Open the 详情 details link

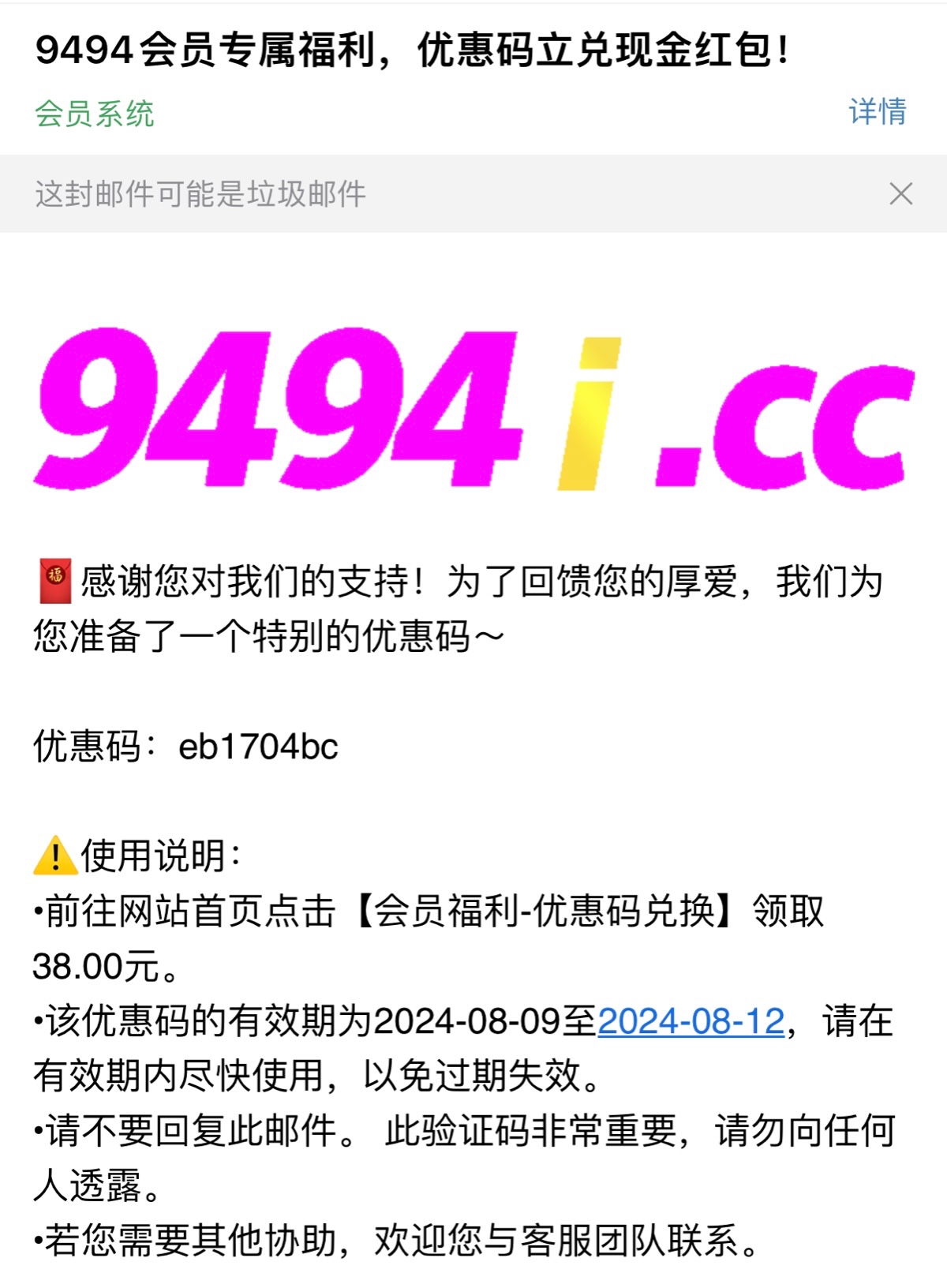tap(877, 112)
